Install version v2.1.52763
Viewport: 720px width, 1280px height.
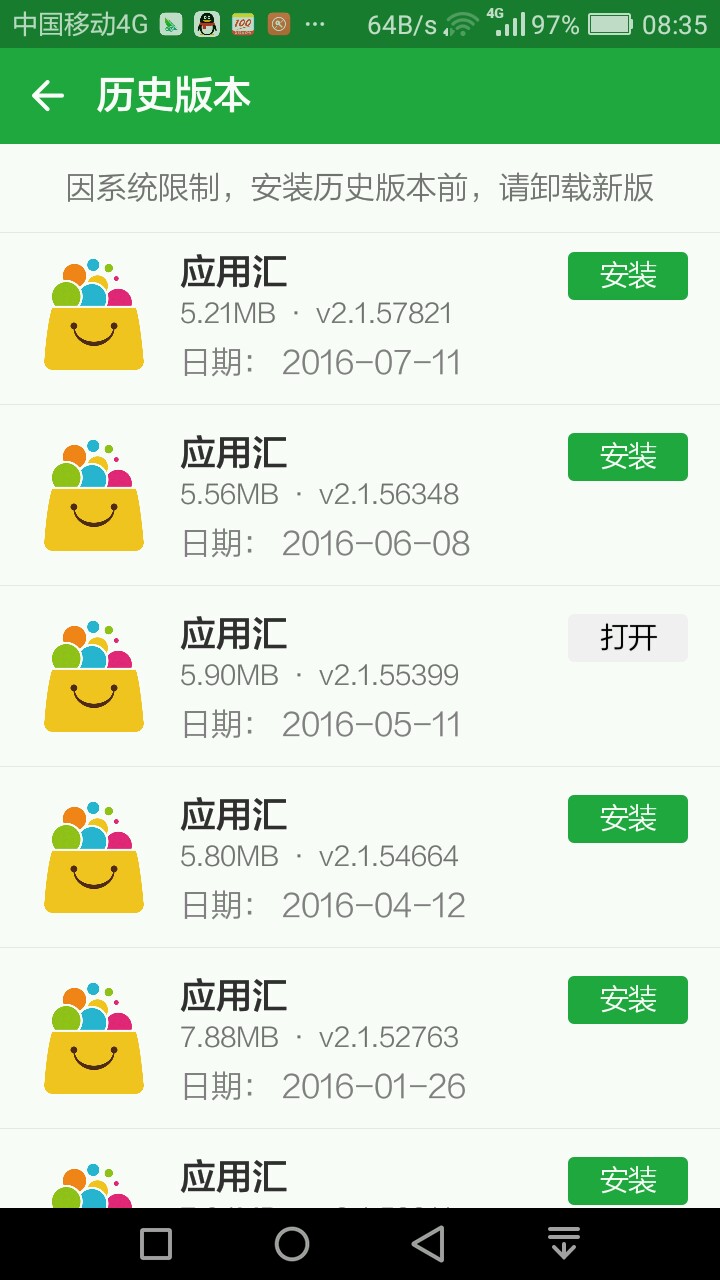627,1000
